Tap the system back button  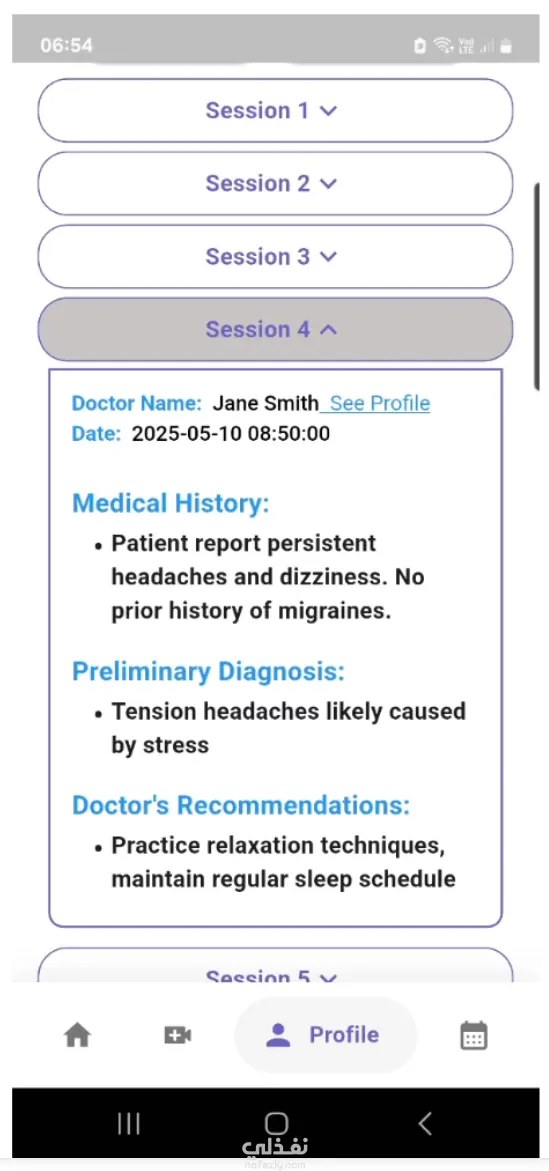pyautogui.click(x=425, y=1122)
